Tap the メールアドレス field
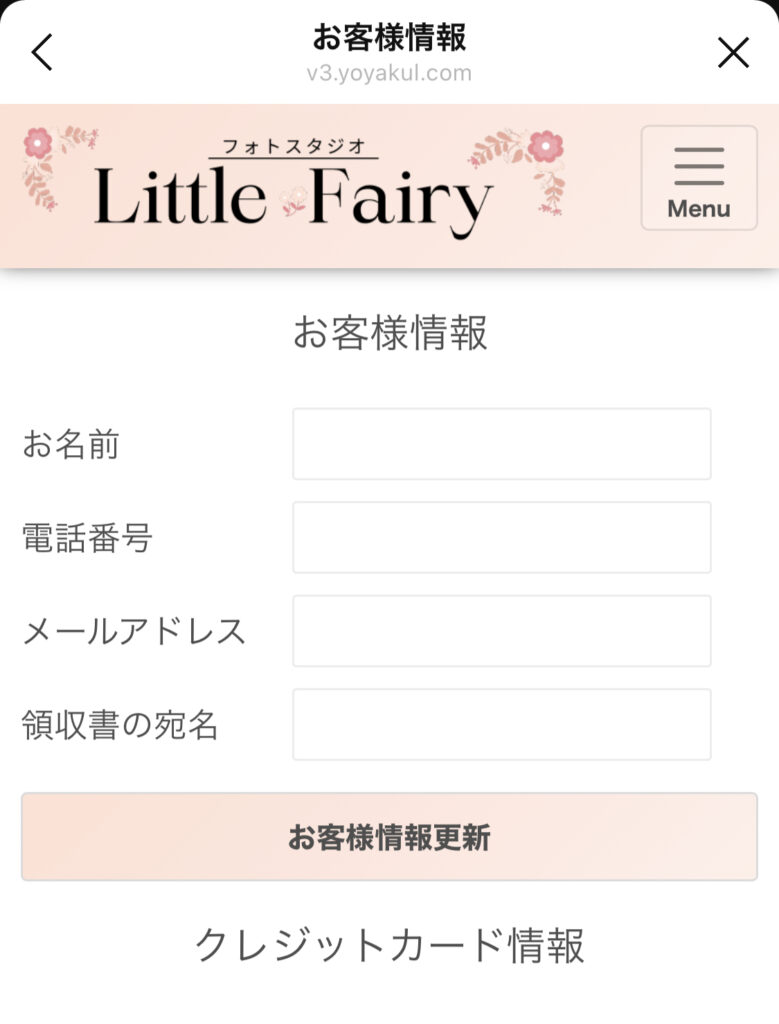 pyautogui.click(x=501, y=631)
